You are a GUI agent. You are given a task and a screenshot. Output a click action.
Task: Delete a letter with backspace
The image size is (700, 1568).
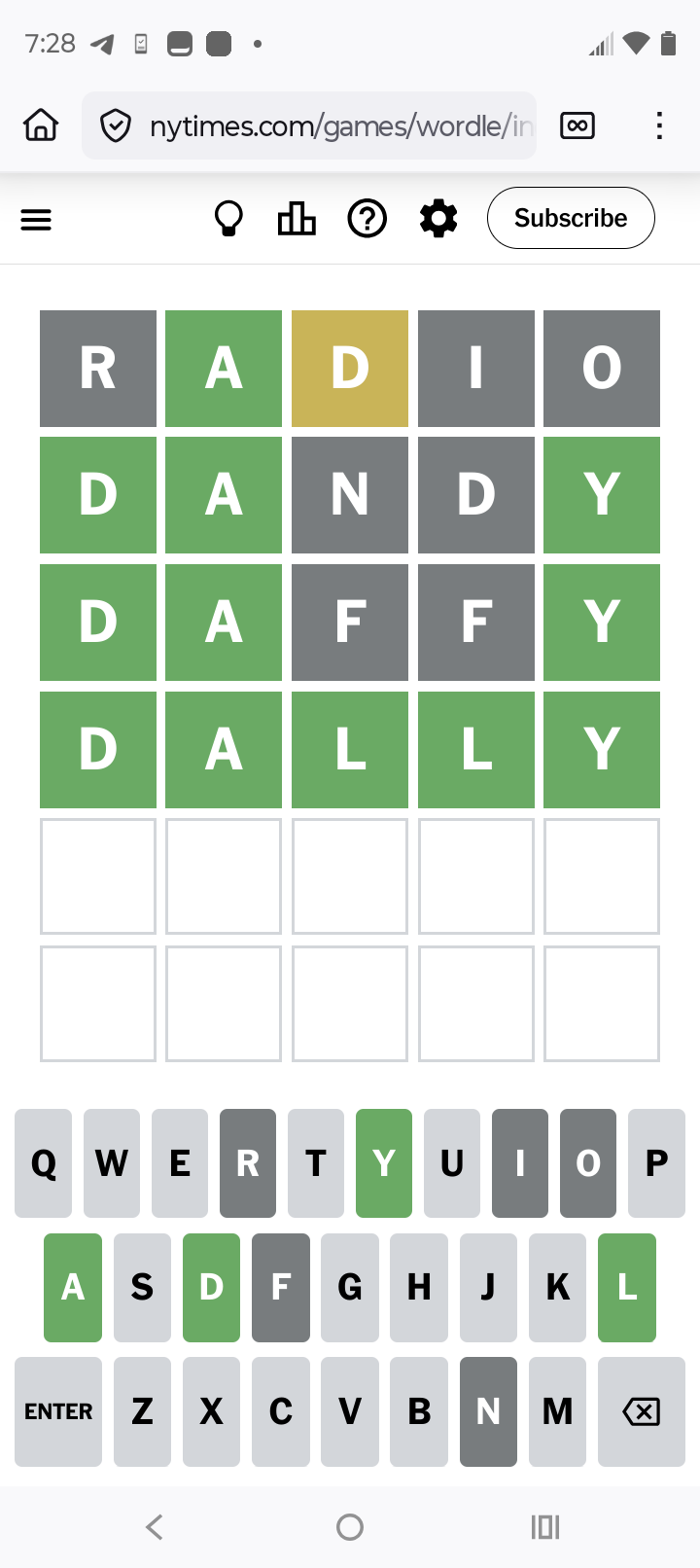point(641,1411)
